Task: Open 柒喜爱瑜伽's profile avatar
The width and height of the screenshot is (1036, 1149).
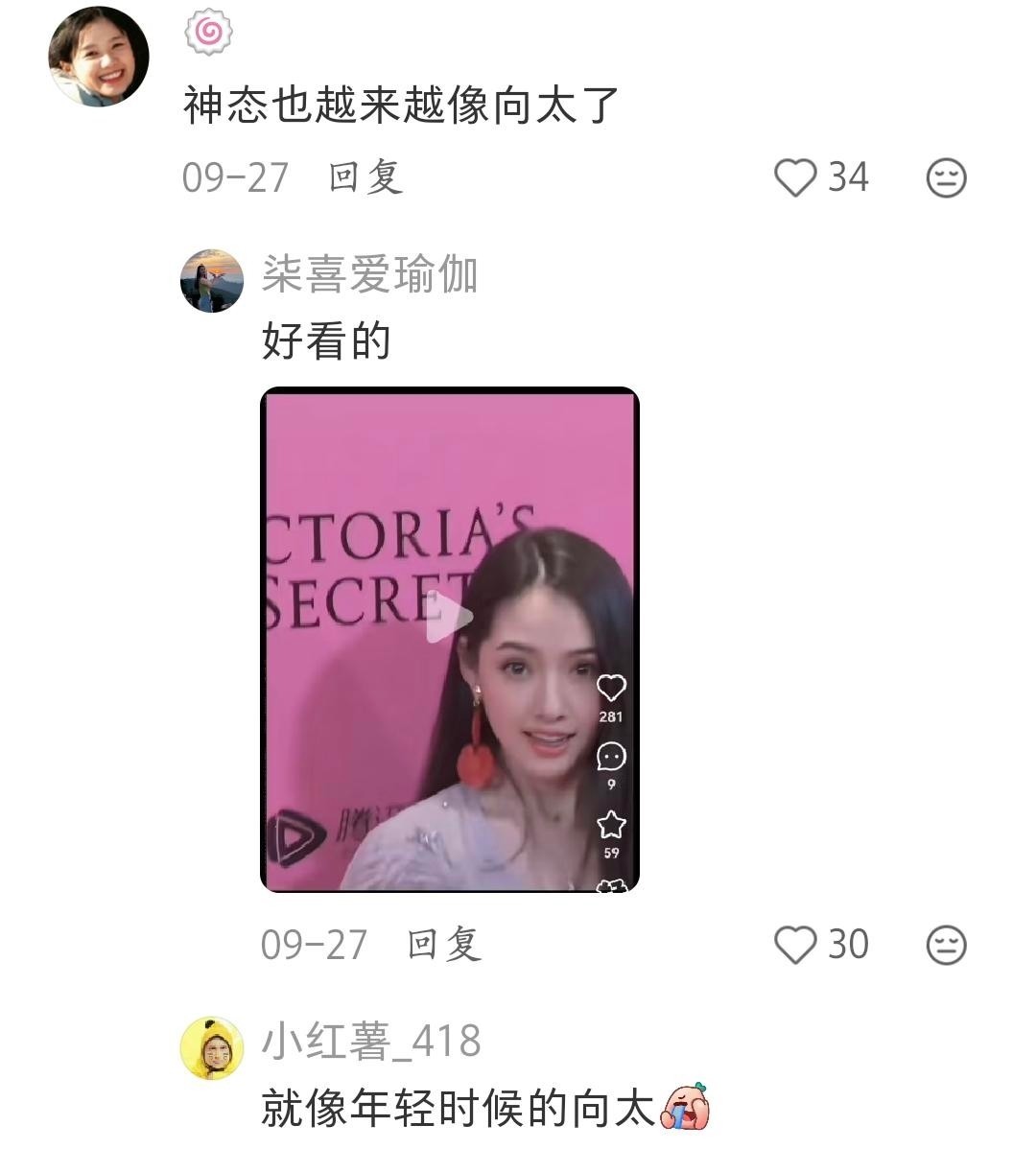Action: point(212,280)
